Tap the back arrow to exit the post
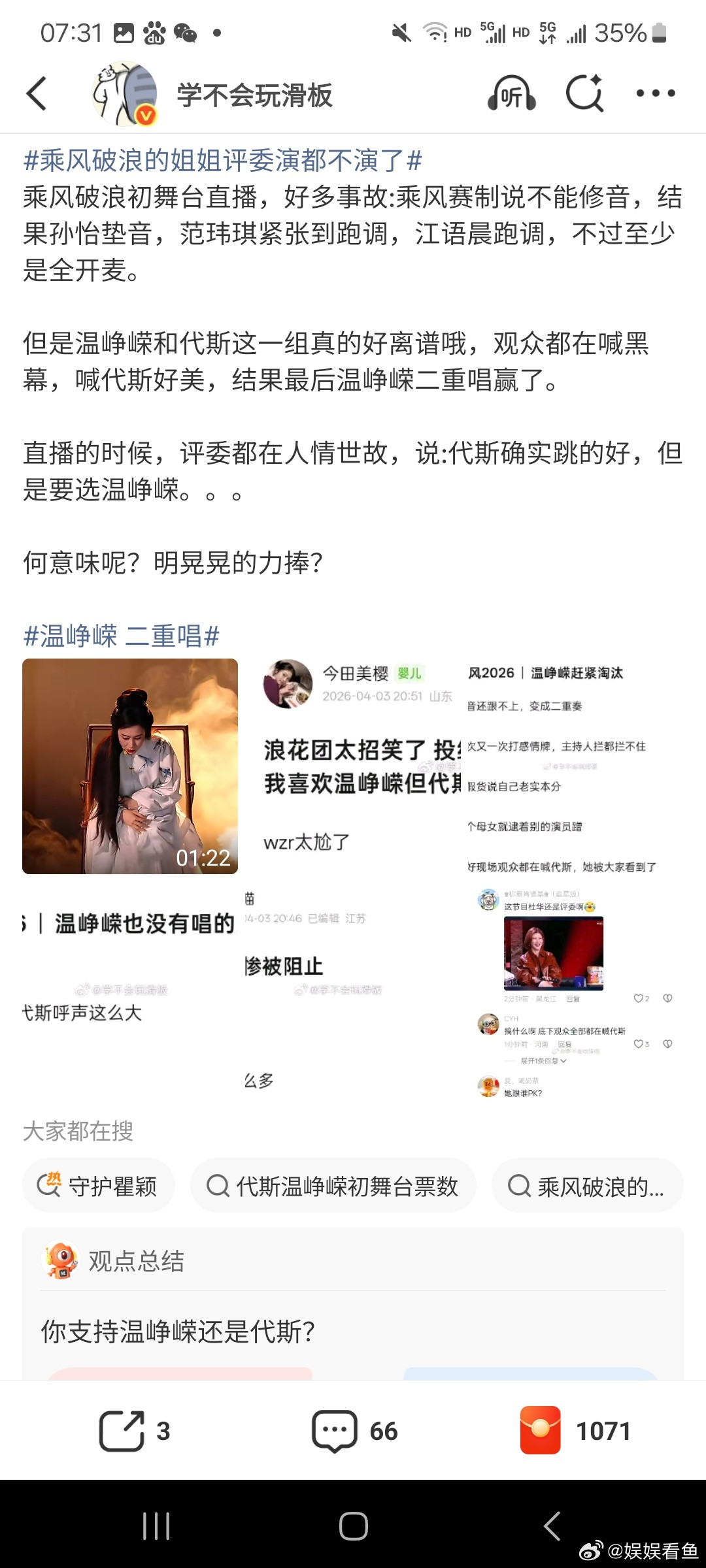The width and height of the screenshot is (706, 1568). tap(37, 94)
